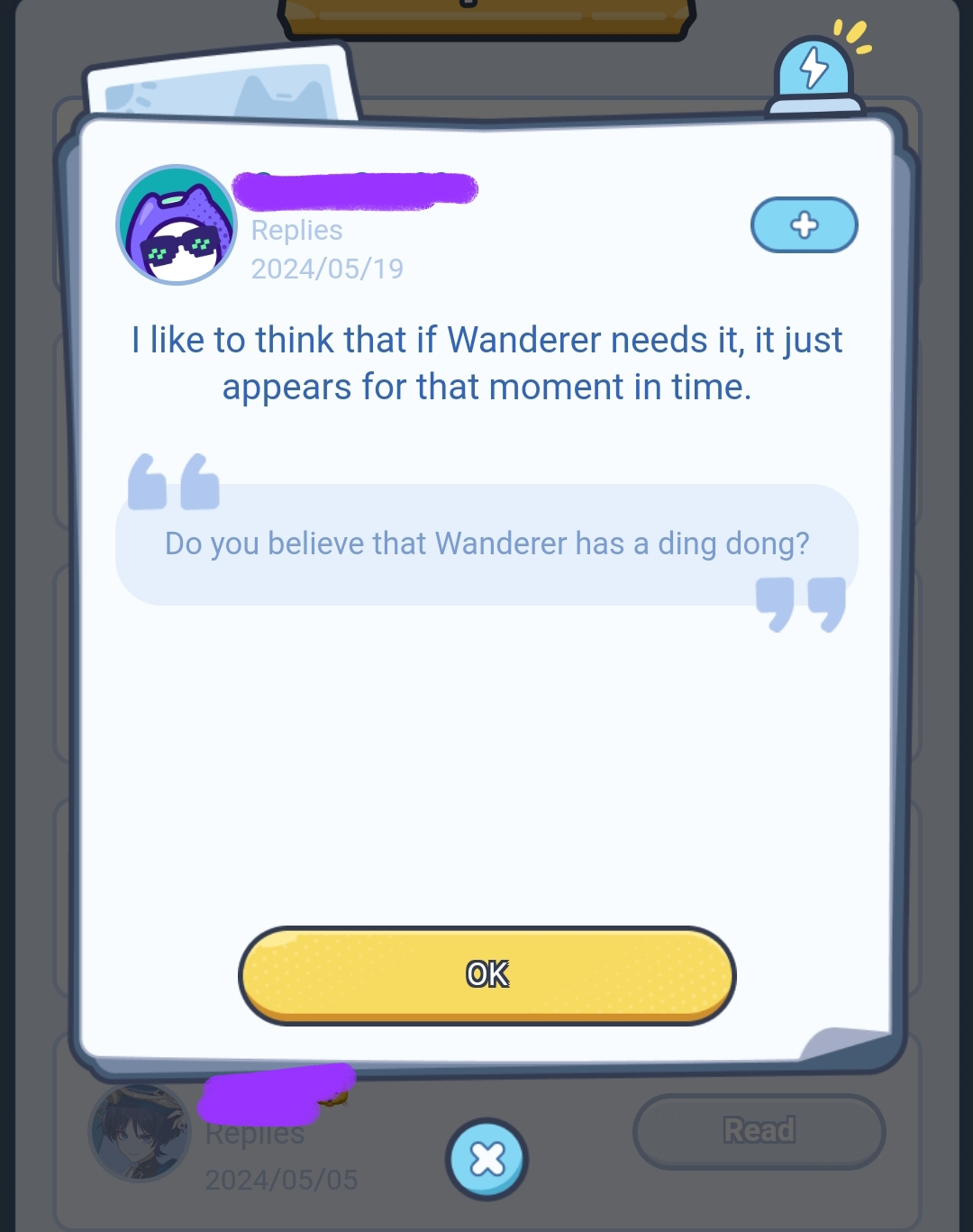
Task: Confirm the dialog with the OK button
Action: point(486,975)
